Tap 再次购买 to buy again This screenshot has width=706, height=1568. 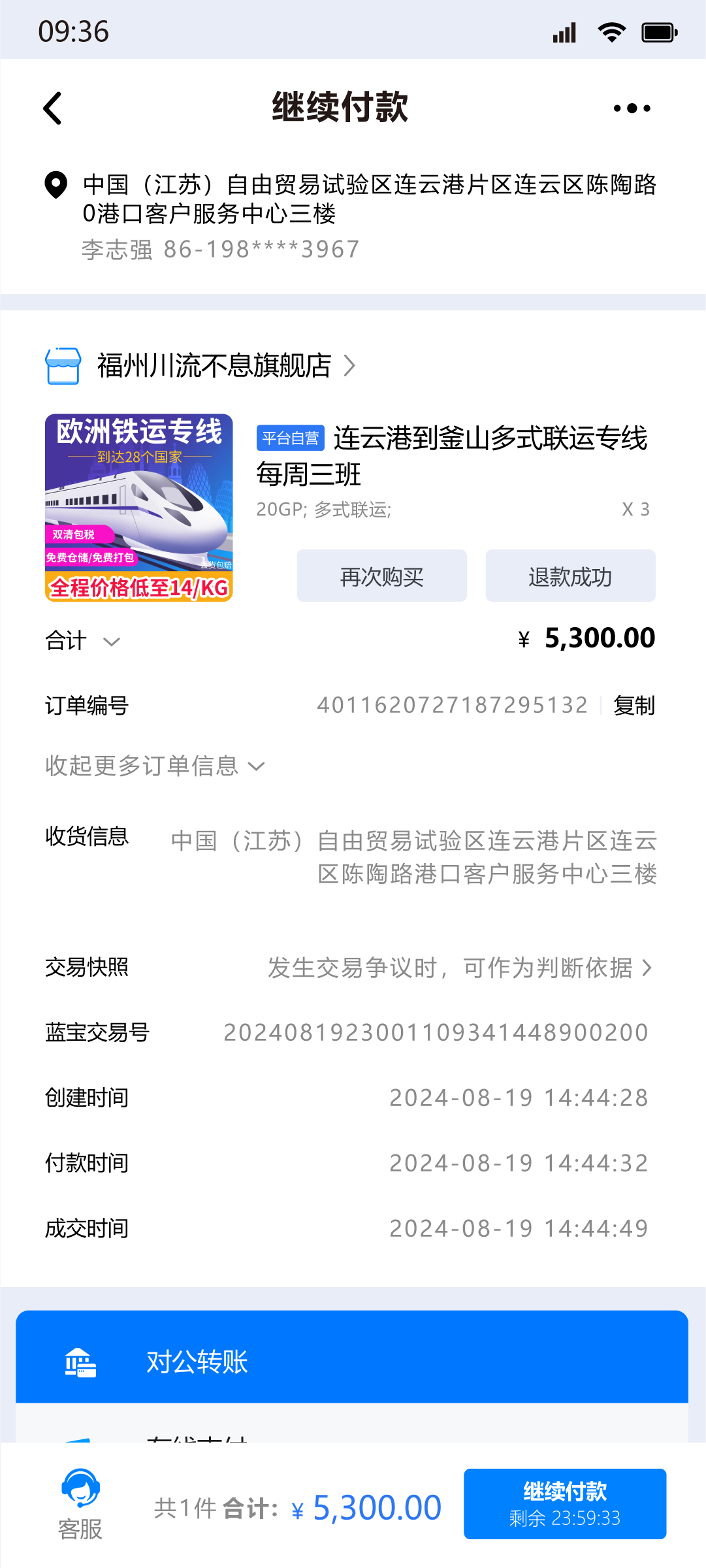click(x=381, y=576)
